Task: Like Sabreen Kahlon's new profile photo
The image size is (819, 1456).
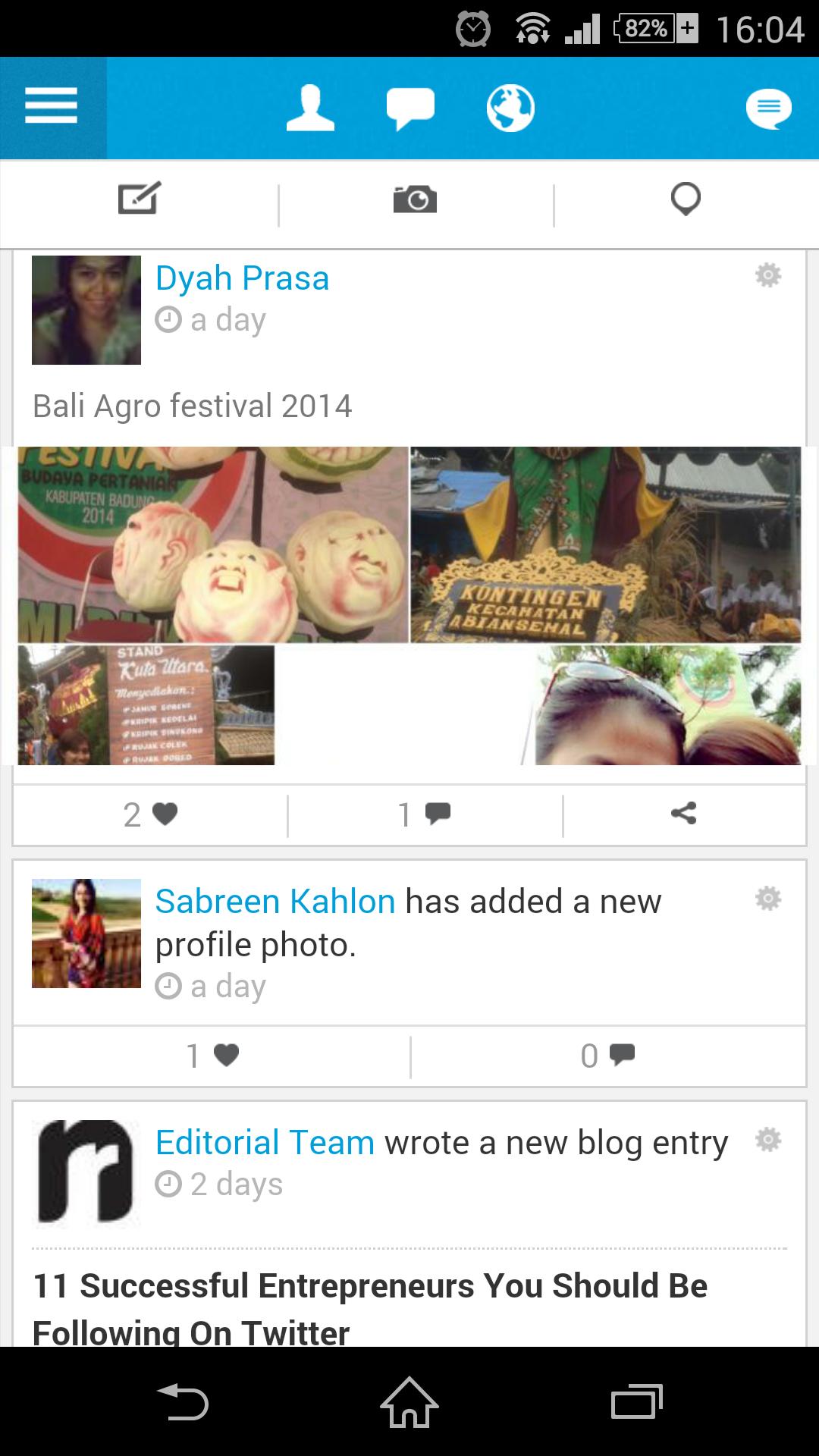Action: (212, 1056)
